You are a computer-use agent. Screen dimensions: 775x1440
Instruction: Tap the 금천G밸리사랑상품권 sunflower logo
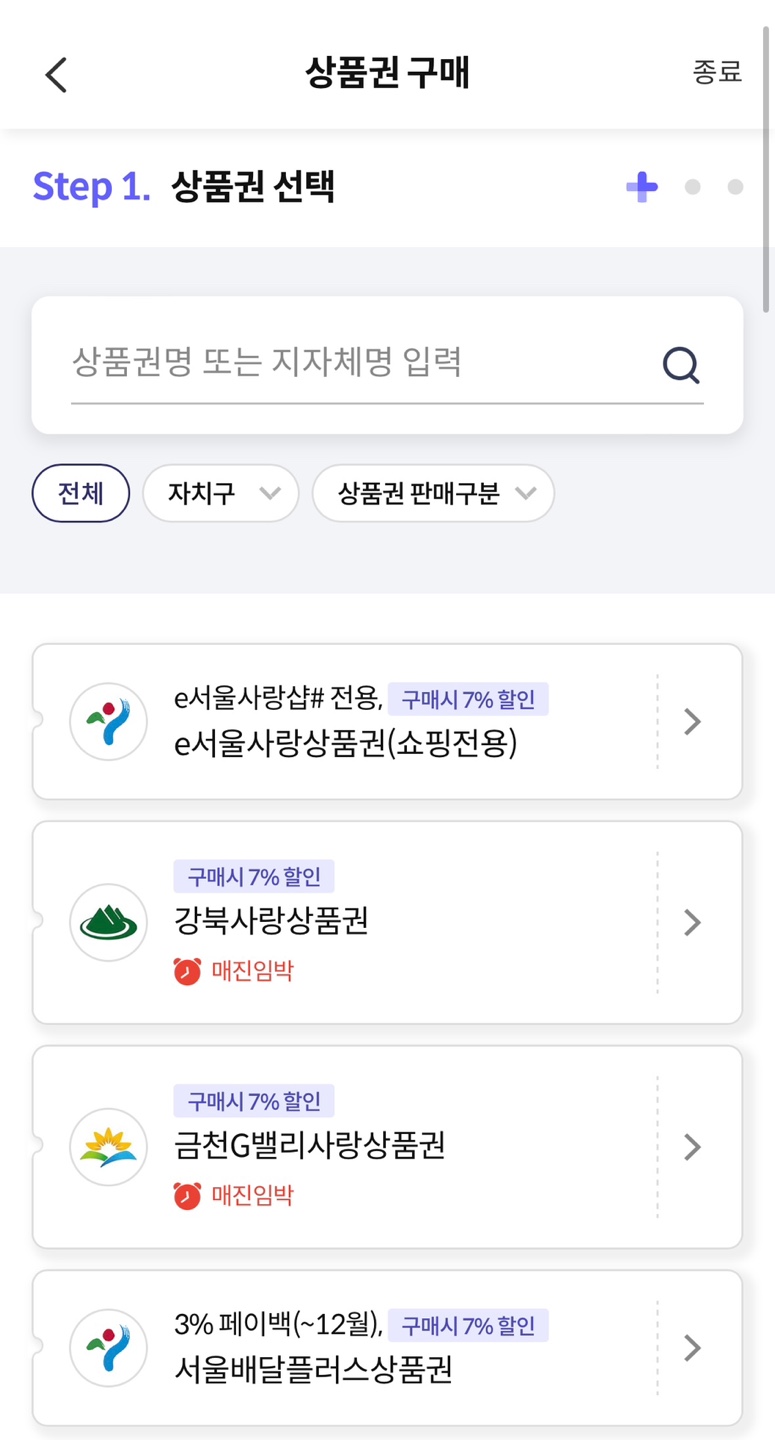pos(108,1147)
